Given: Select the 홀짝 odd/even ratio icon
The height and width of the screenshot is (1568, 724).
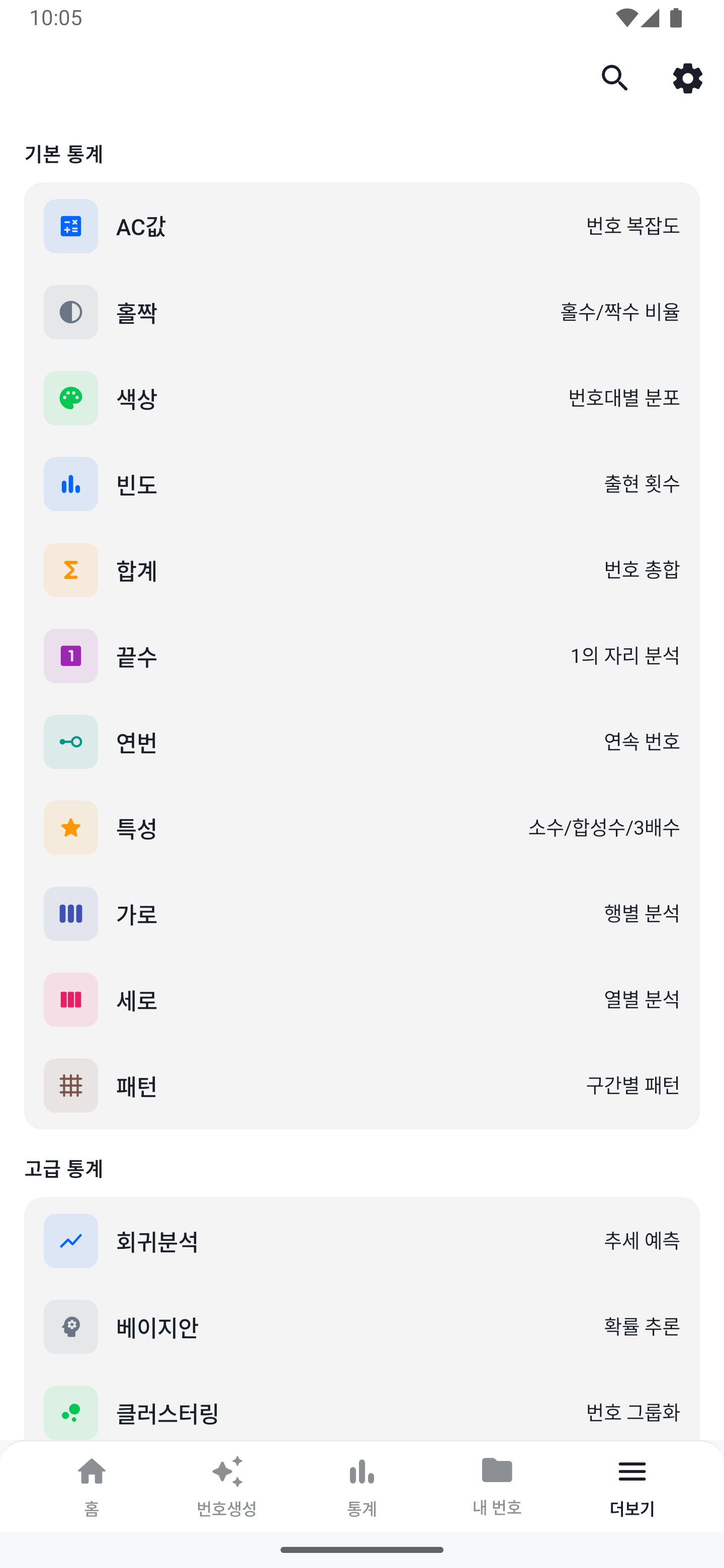Looking at the screenshot, I should (70, 312).
